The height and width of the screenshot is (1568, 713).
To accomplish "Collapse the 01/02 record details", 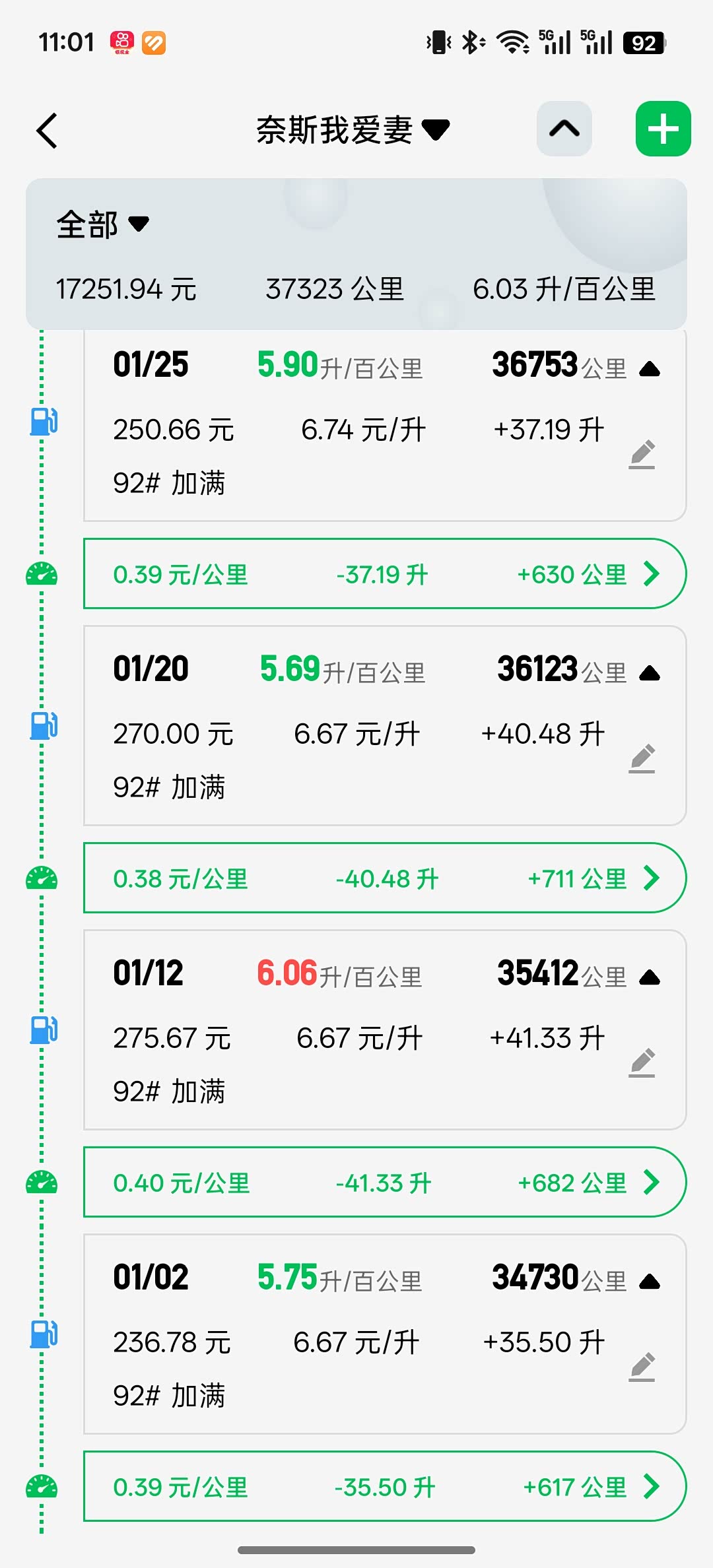I will tap(650, 1282).
